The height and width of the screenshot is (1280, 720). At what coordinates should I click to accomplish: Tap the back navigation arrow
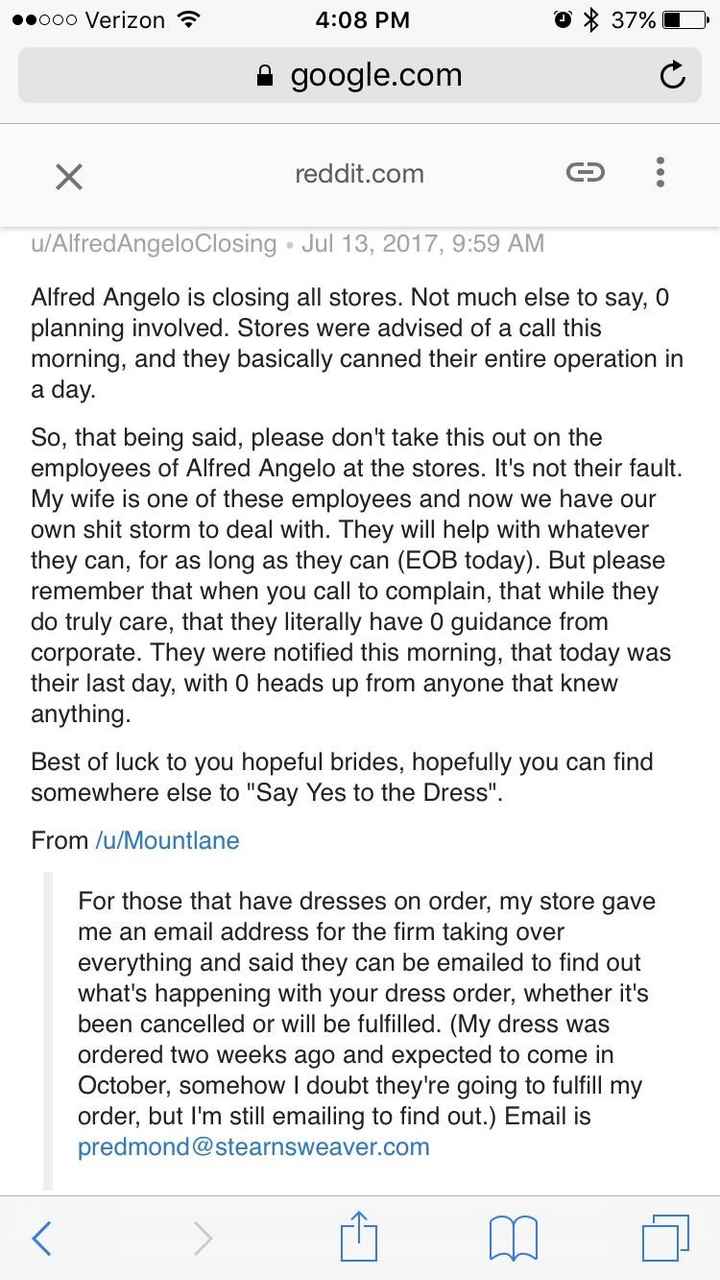[x=42, y=1237]
